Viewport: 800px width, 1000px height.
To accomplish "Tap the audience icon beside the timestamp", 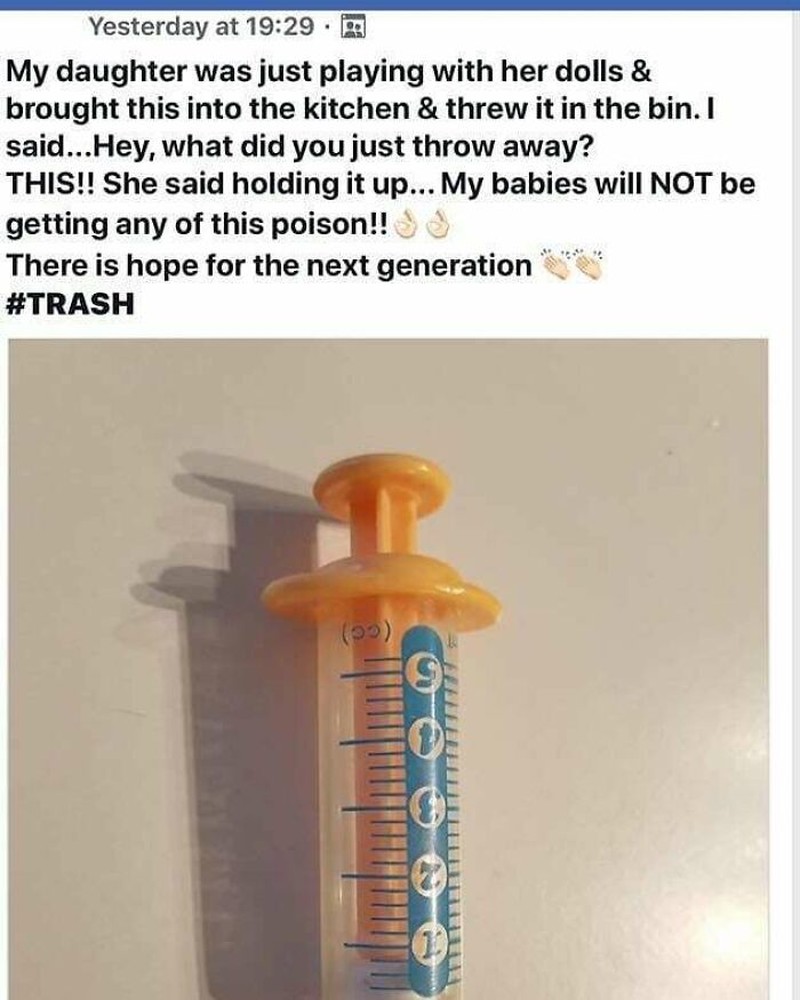I will tap(352, 27).
